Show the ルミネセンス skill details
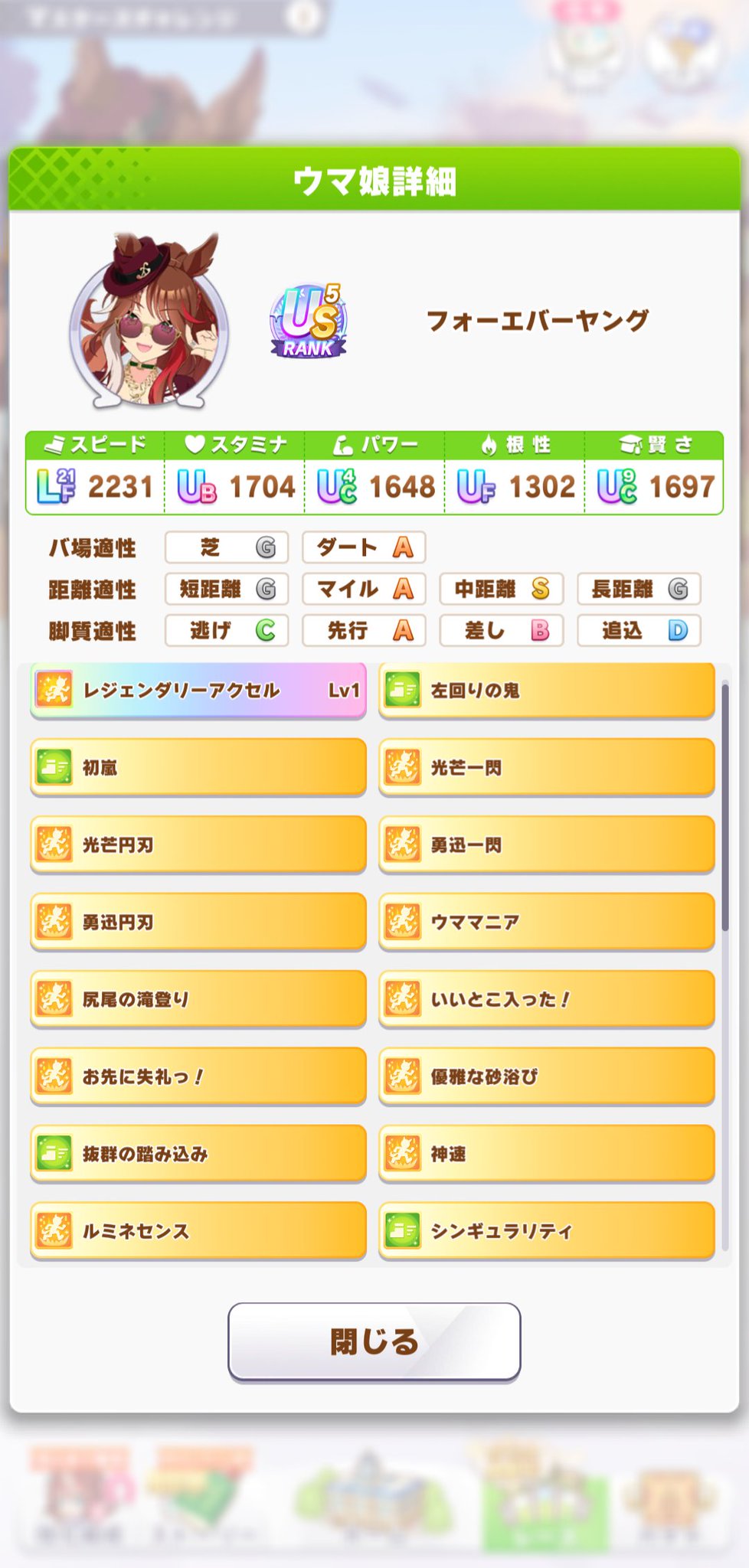 pyautogui.click(x=198, y=1231)
